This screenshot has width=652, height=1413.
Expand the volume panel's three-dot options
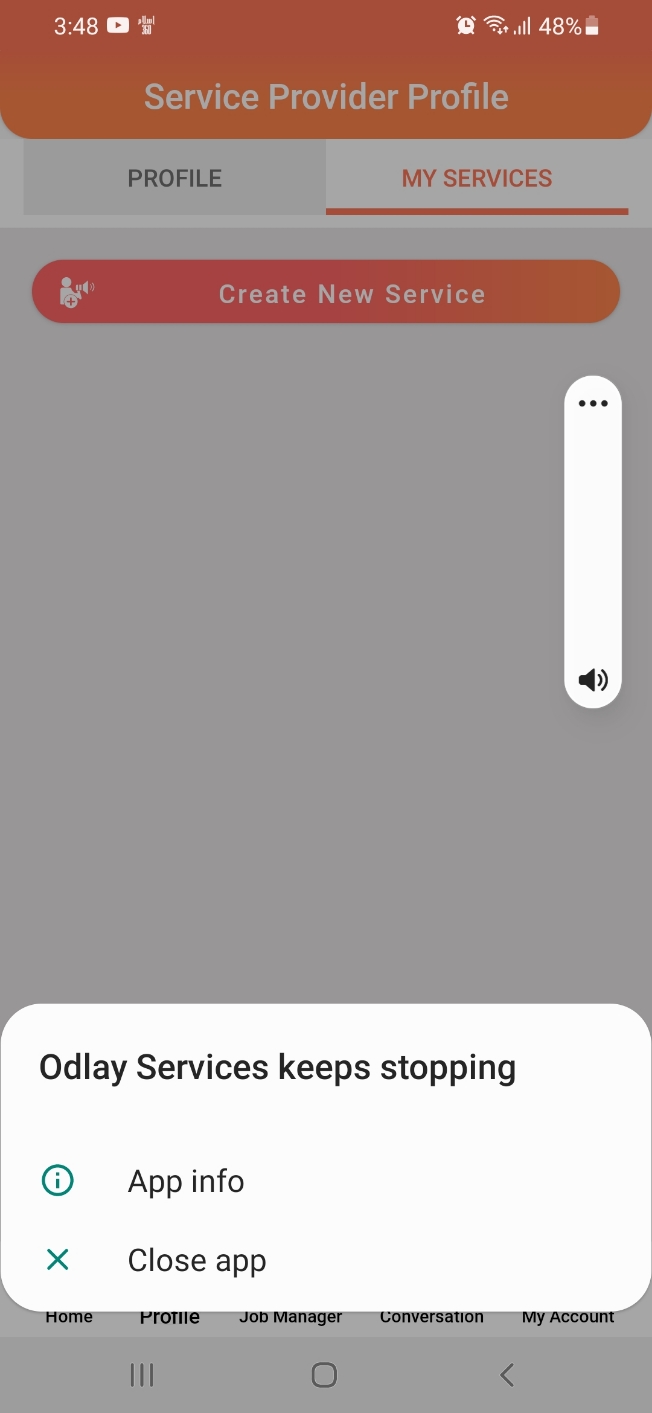593,404
